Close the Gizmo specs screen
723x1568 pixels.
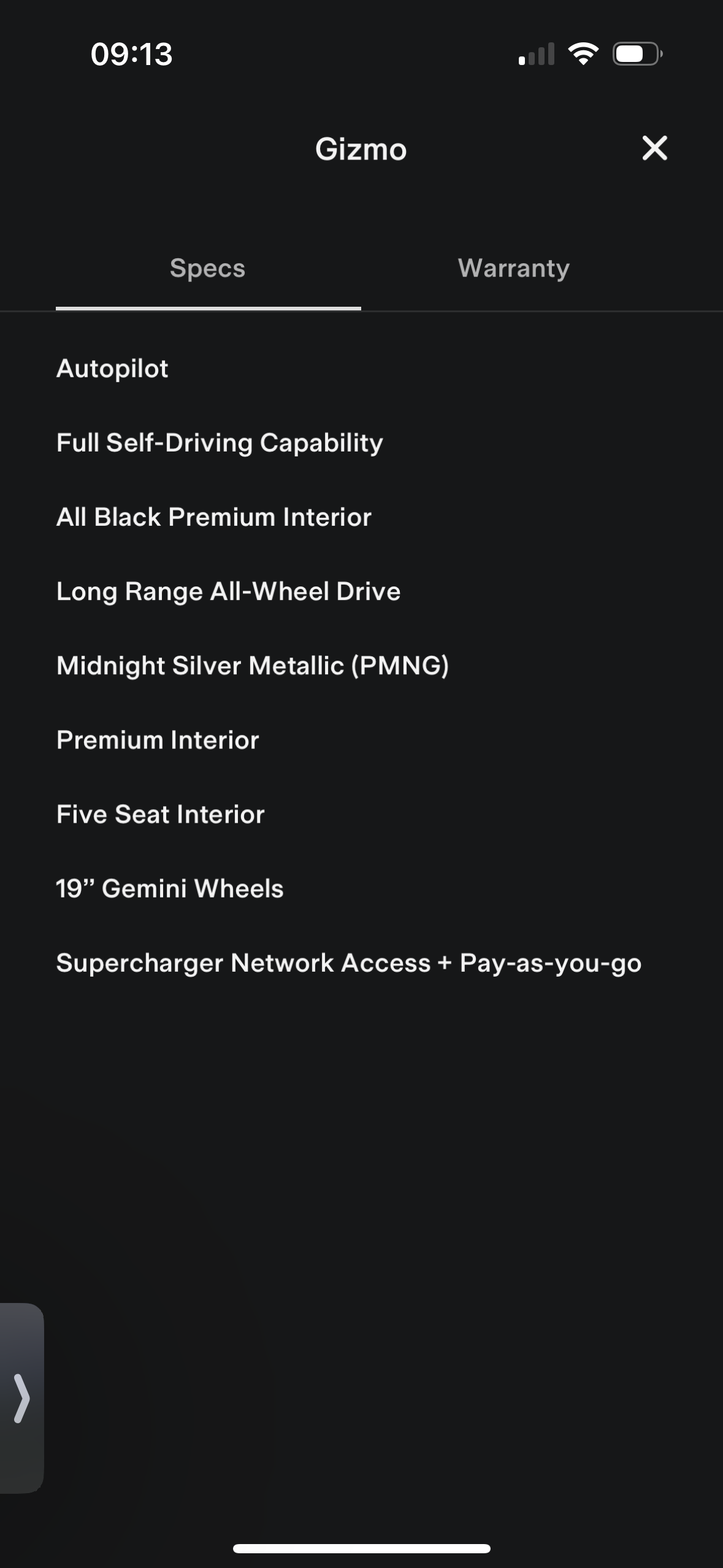pos(654,148)
